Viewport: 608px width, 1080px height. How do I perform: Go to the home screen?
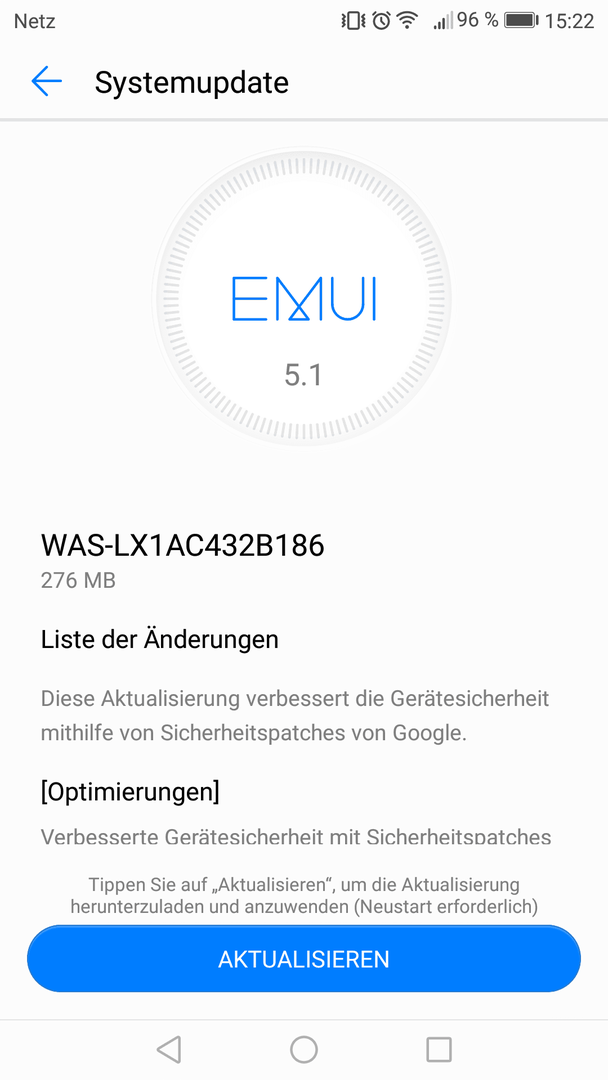tap(304, 1049)
